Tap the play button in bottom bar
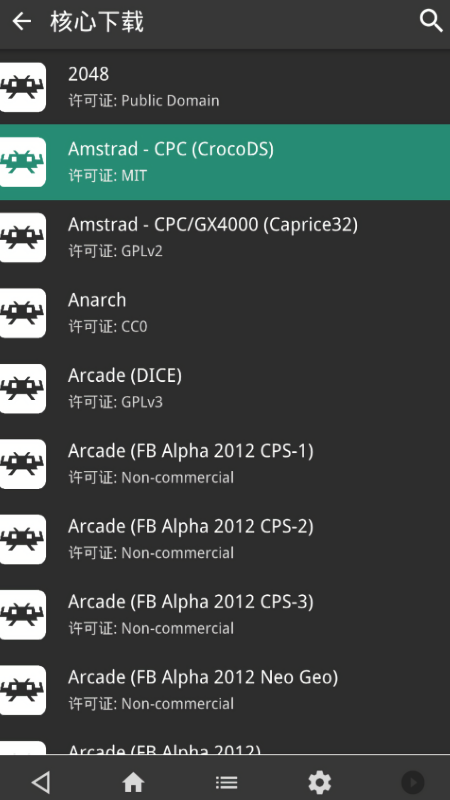This screenshot has width=450, height=800. [x=412, y=782]
